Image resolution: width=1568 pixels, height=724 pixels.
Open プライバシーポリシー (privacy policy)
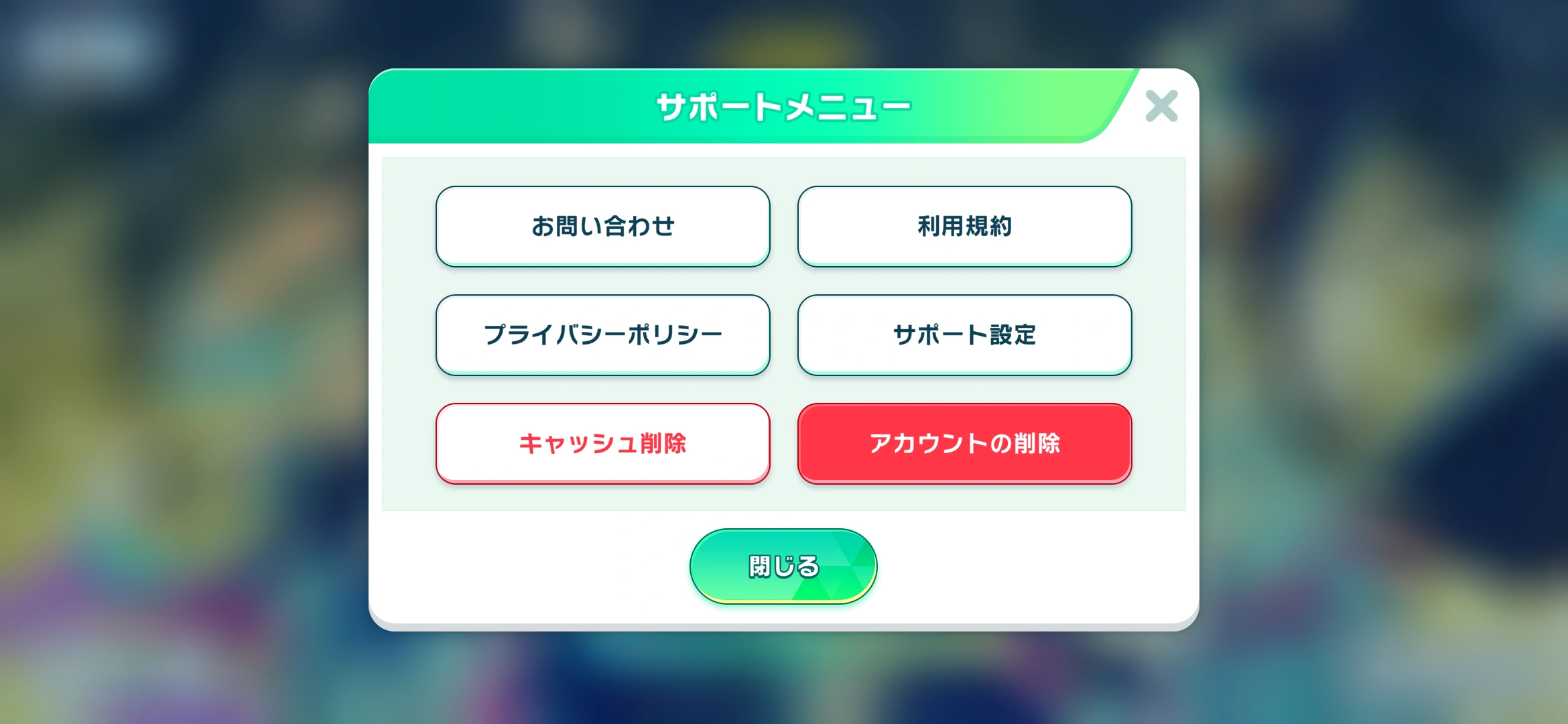click(602, 335)
